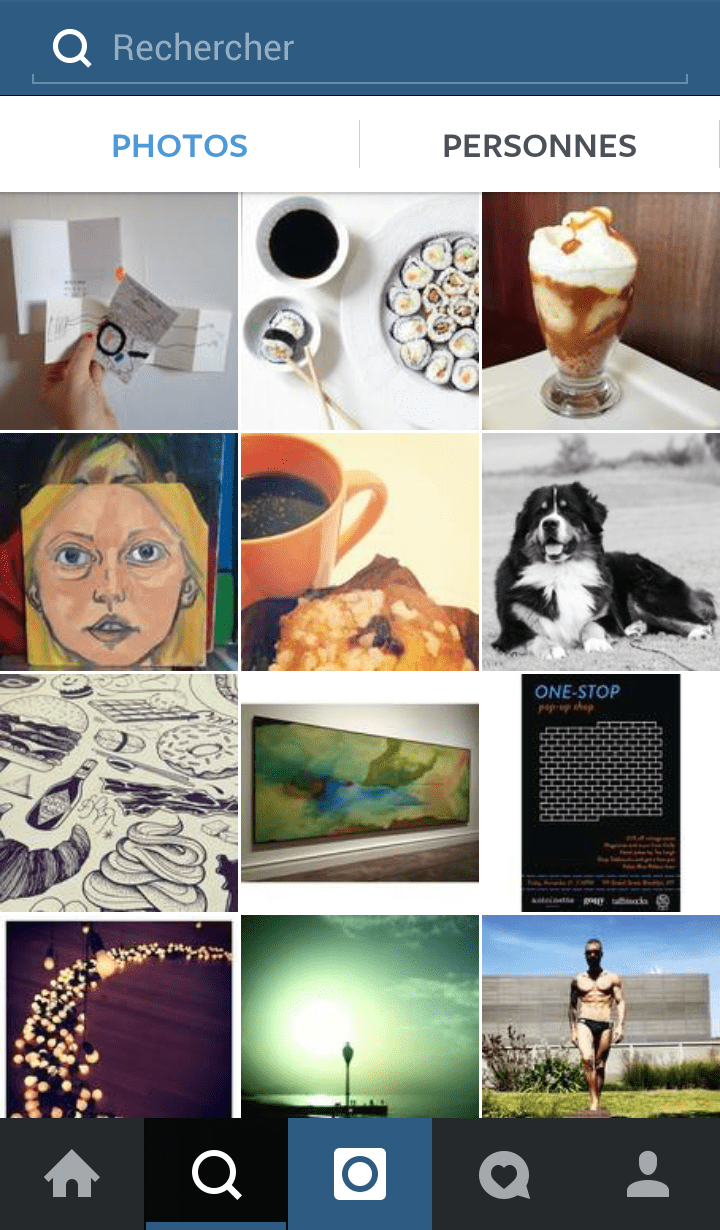This screenshot has height=1230, width=720.
Task: Click the magnifier inside the search bar
Action: click(x=72, y=47)
